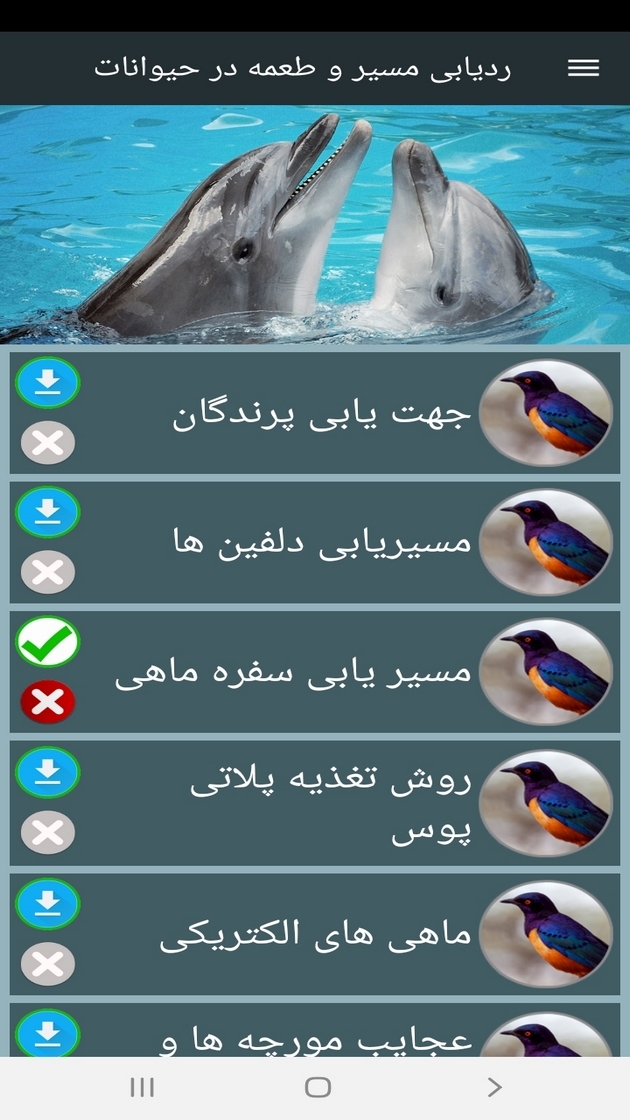Image resolution: width=630 pixels, height=1120 pixels.
Task: Tap the grey X for مسیریابی دلفین ها
Action: [x=48, y=573]
